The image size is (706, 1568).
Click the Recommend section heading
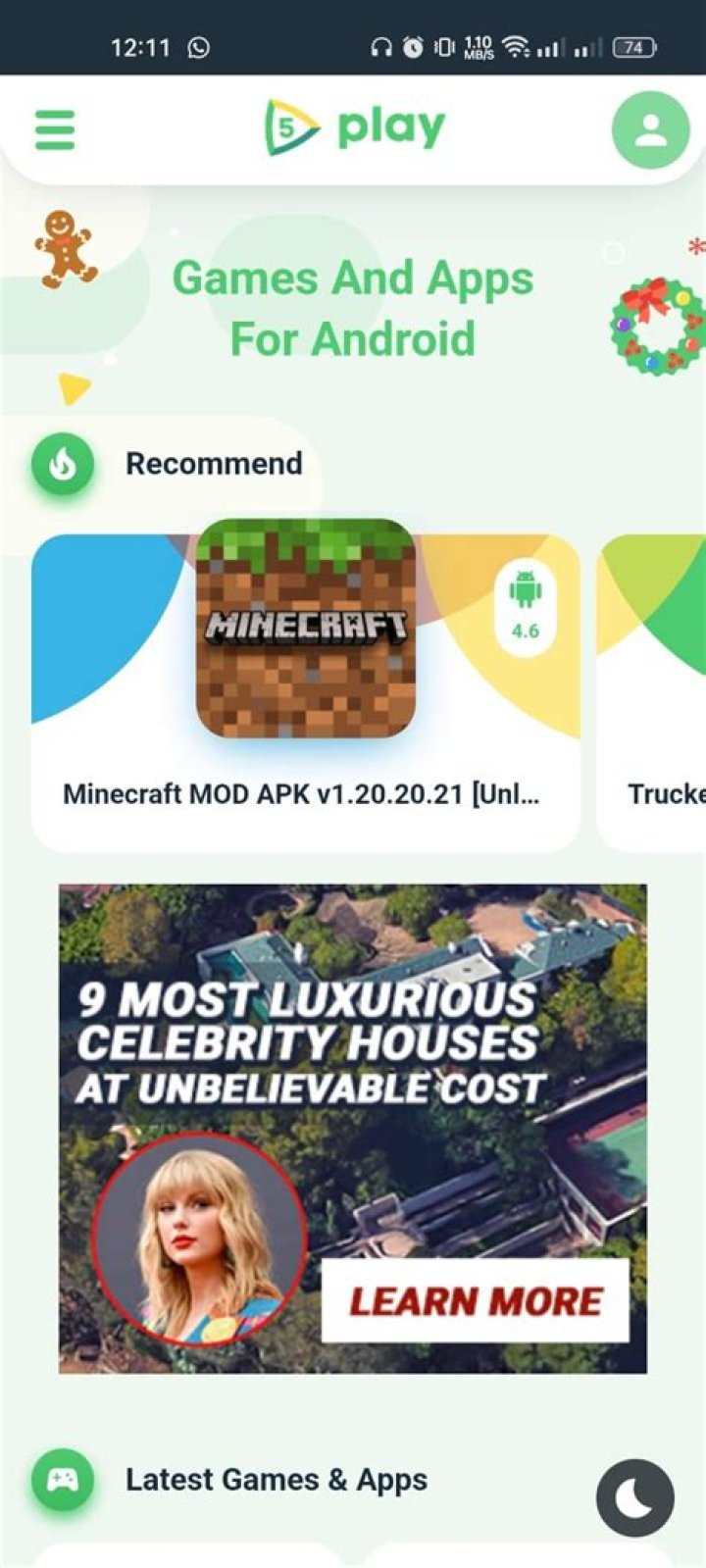214,464
